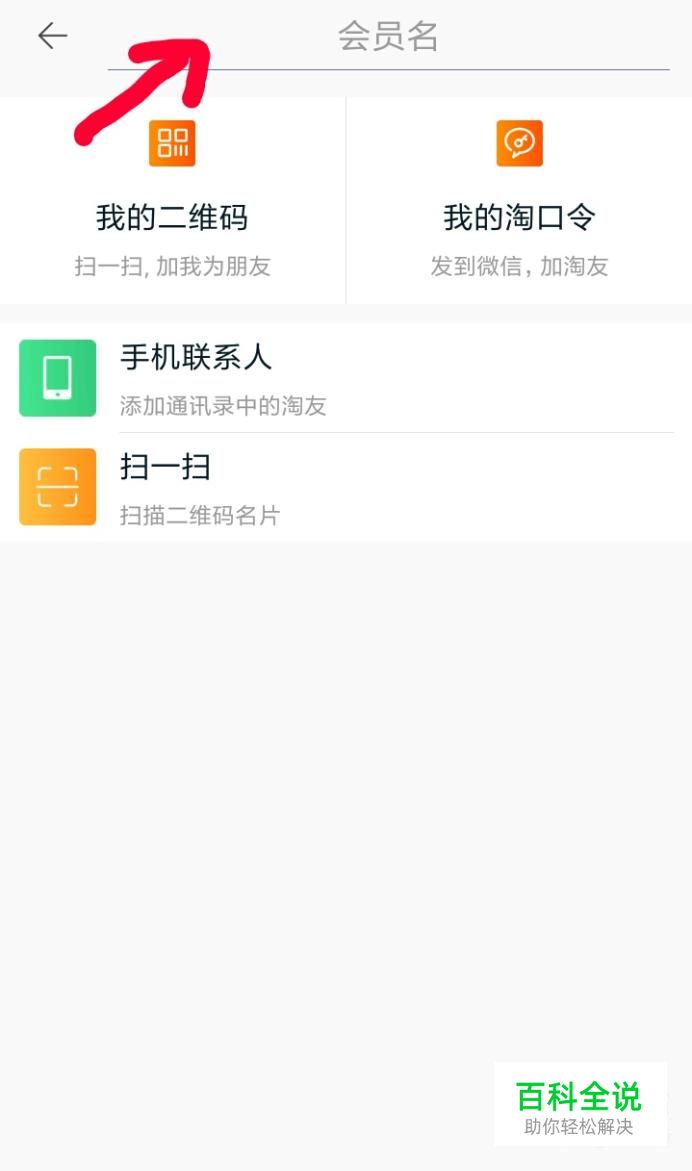Open 我的二维码 card
The height and width of the screenshot is (1171, 692).
coord(172,200)
